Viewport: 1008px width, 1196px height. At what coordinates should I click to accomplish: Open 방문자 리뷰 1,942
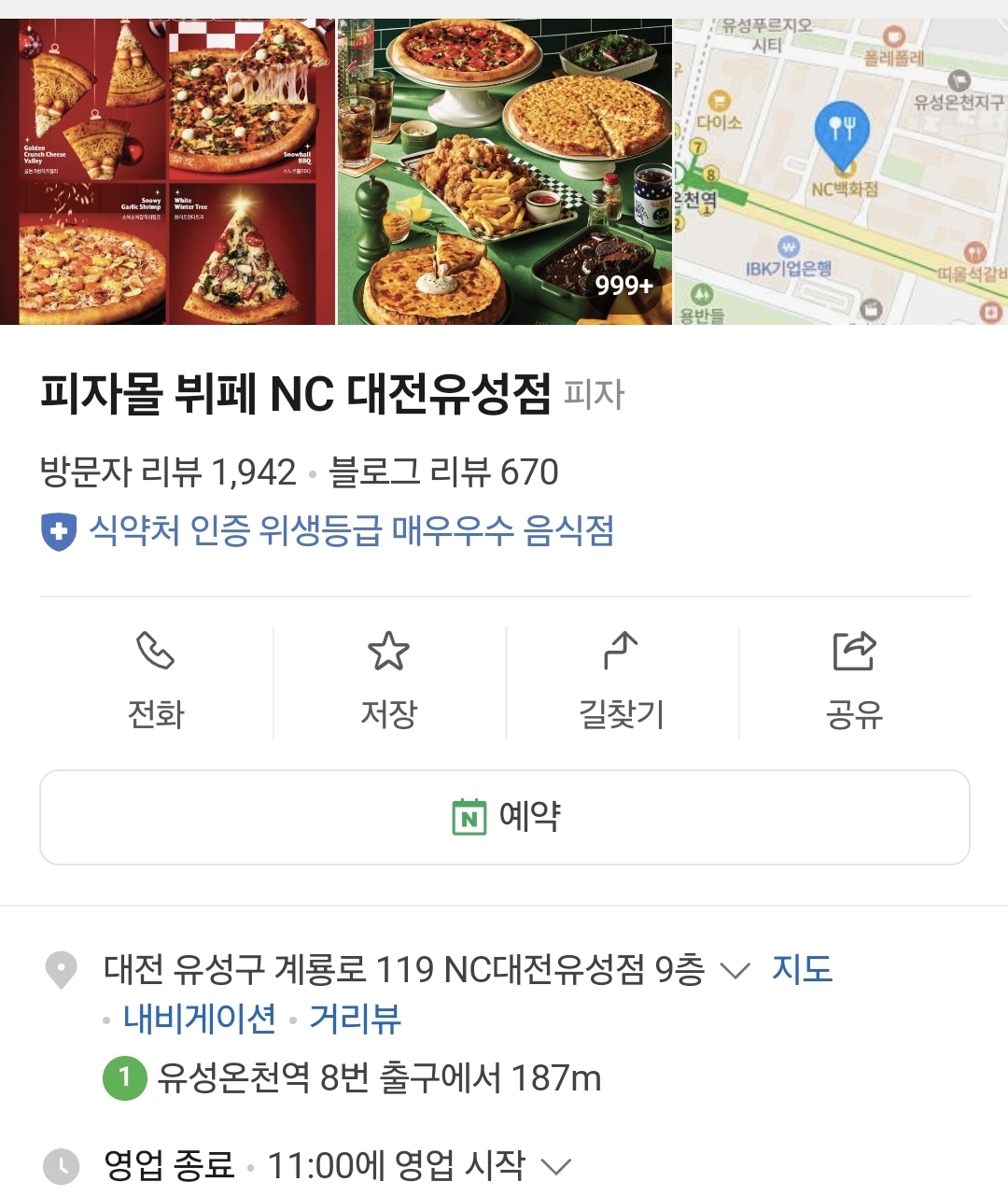[x=168, y=472]
